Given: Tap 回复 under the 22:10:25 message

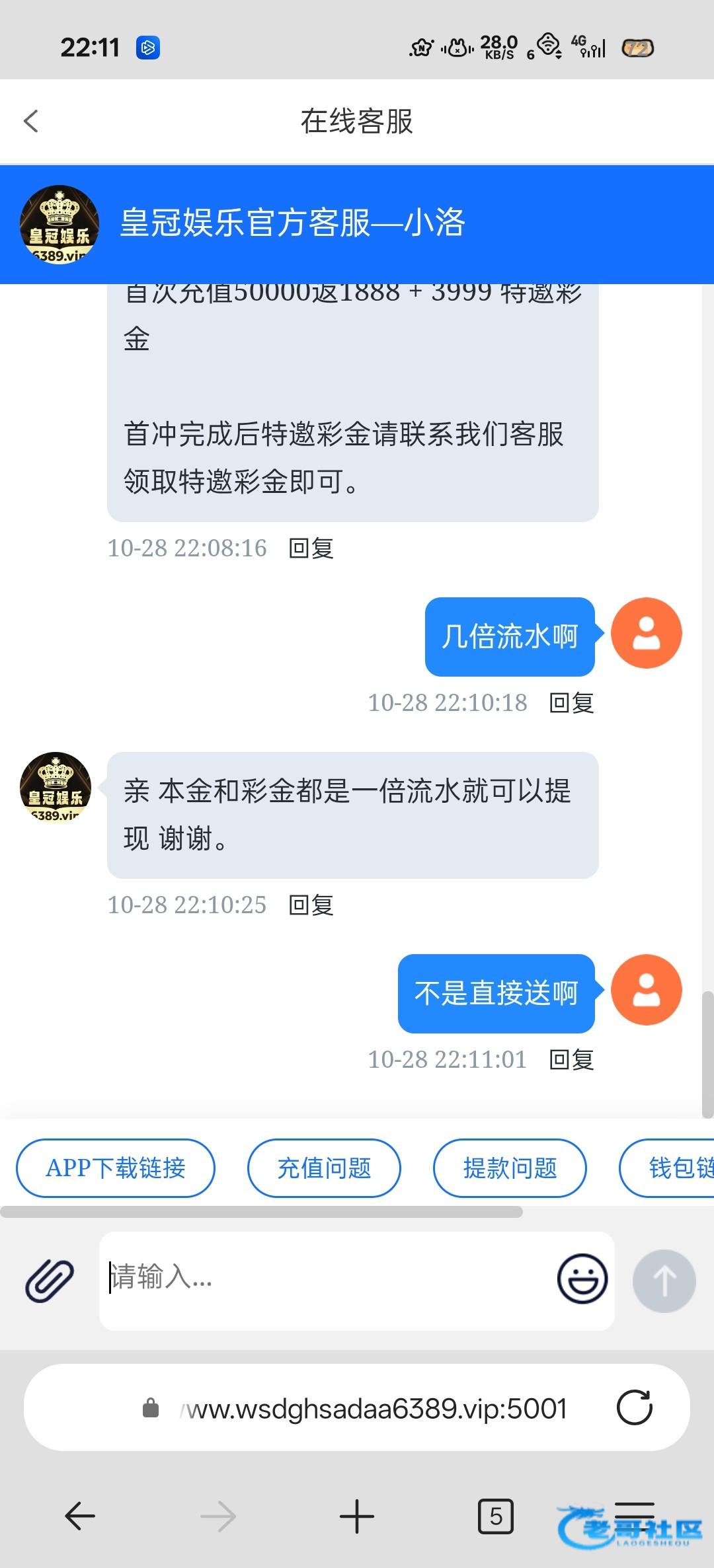Looking at the screenshot, I should tap(311, 905).
